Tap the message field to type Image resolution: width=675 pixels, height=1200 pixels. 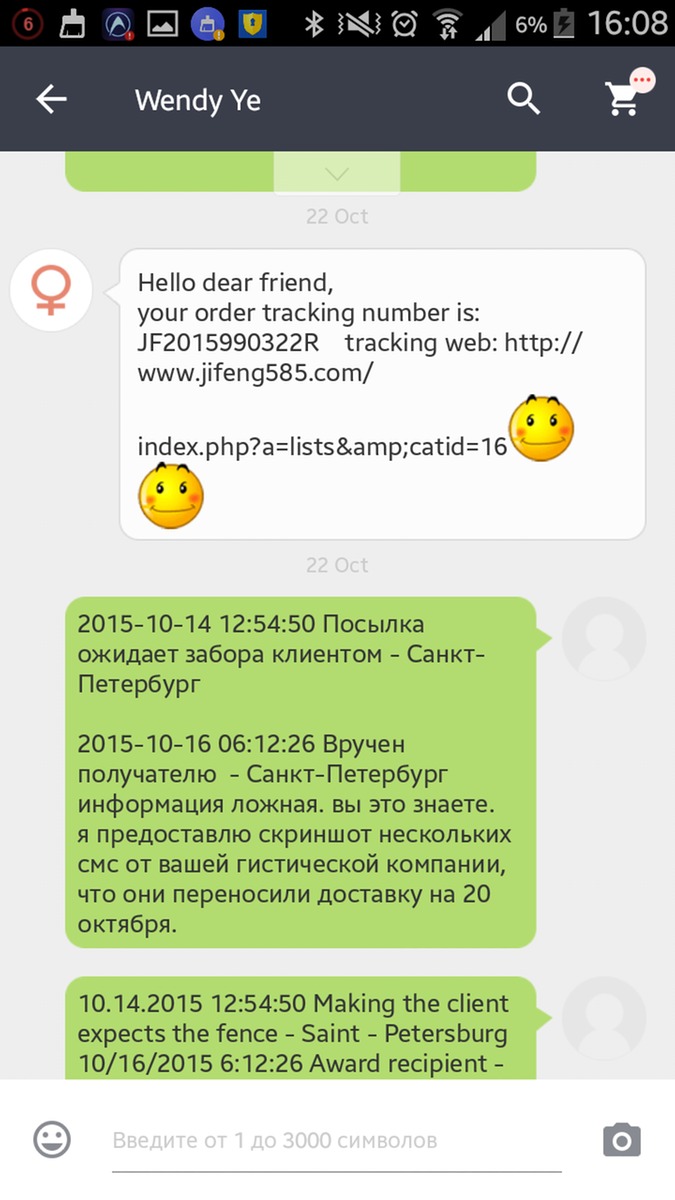pyautogui.click(x=336, y=1140)
